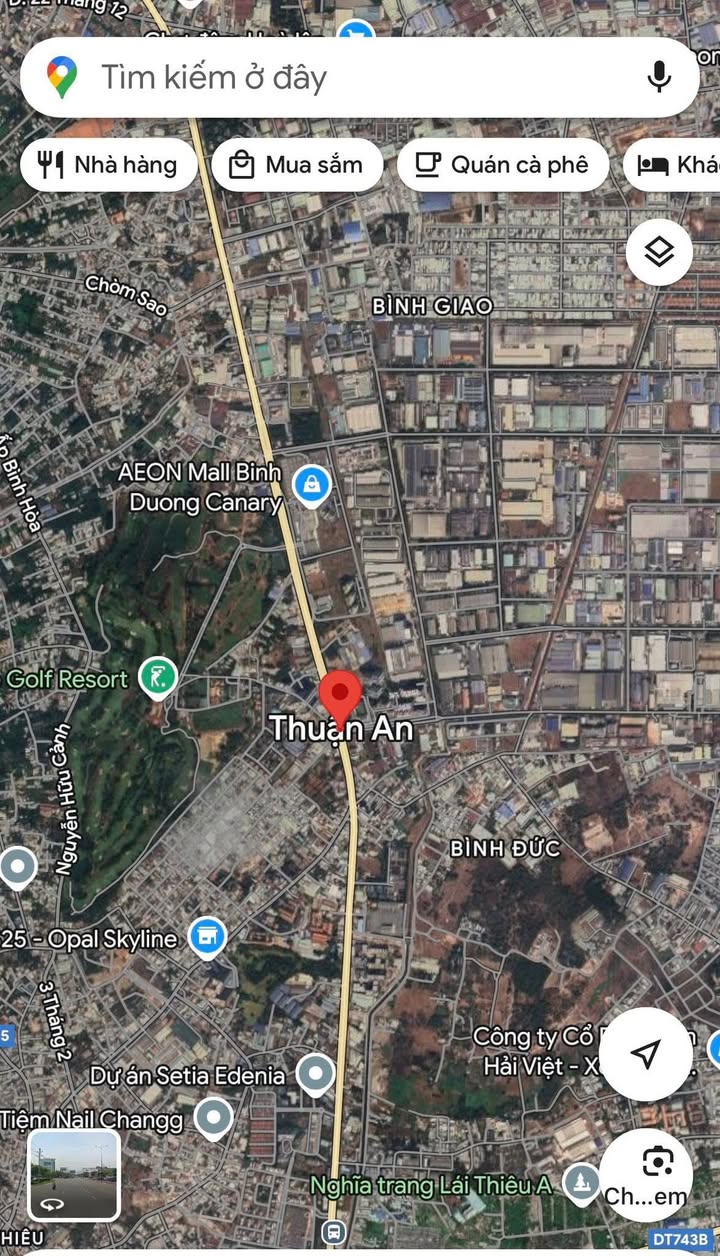Open the Nghĩa trang Lái Thiêu A marker
Viewport: 720px width, 1256px height.
click(581, 1182)
